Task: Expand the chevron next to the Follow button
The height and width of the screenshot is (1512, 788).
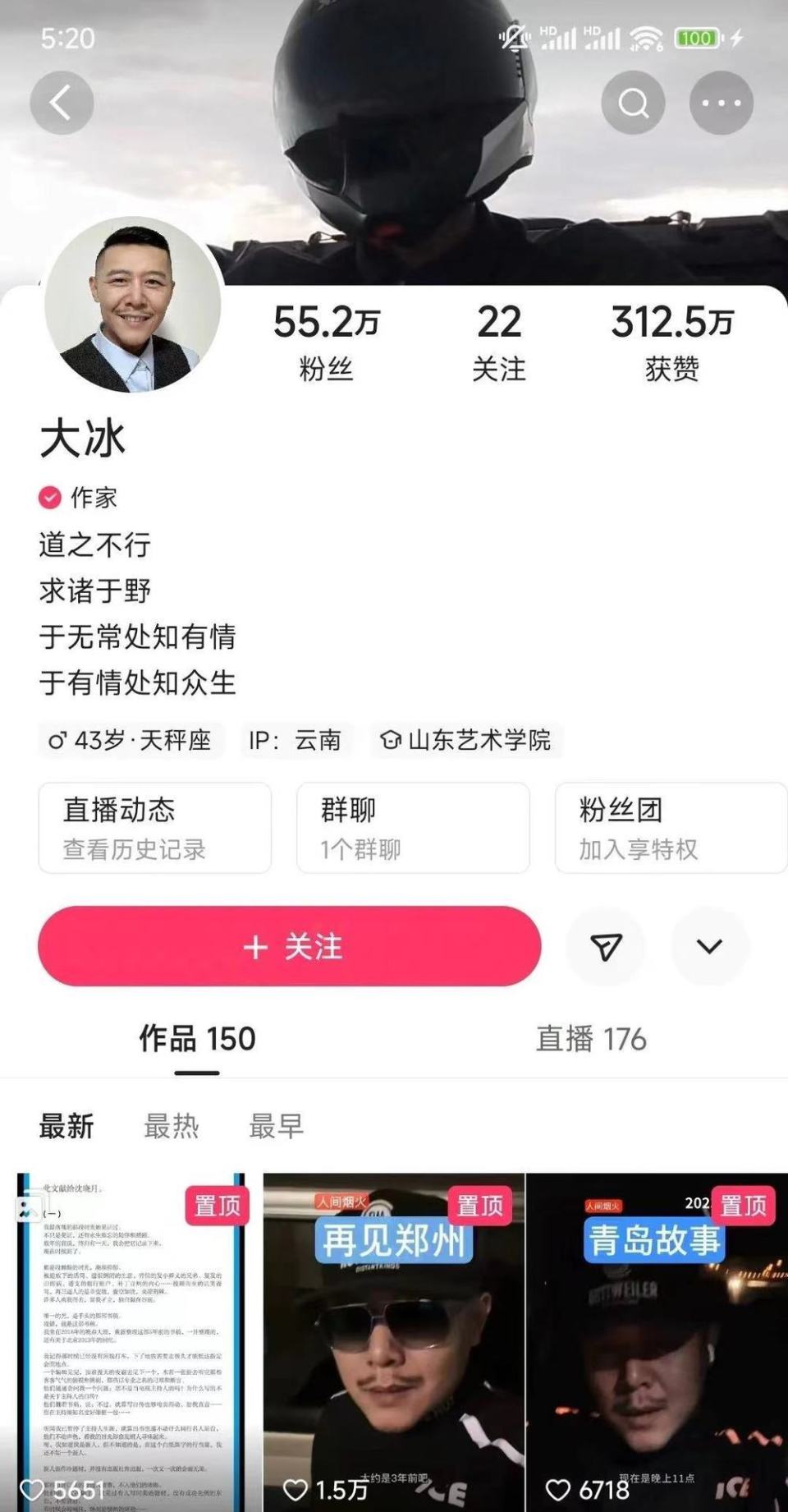Action: (x=709, y=947)
